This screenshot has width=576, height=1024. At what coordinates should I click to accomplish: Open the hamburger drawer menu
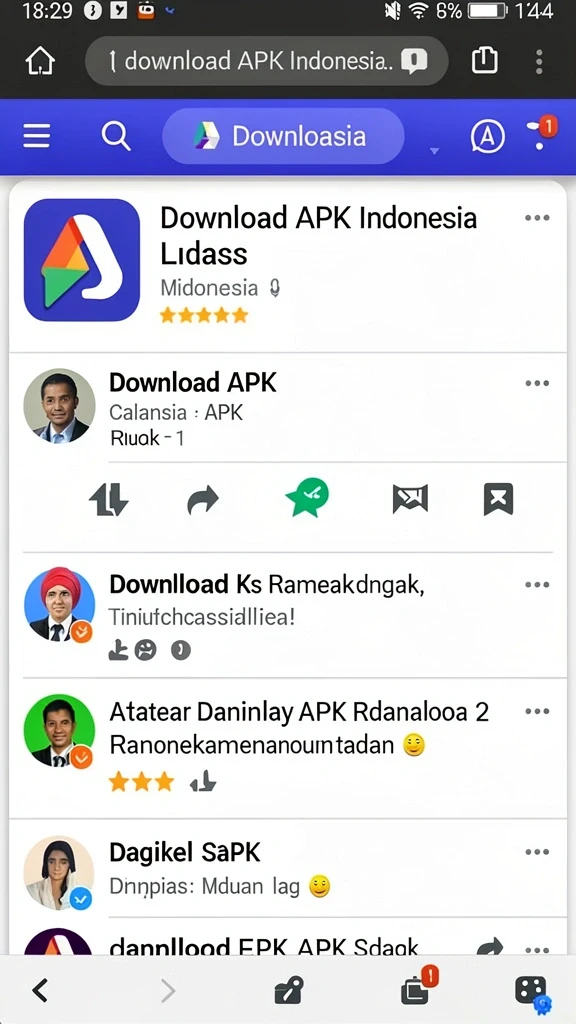[37, 136]
